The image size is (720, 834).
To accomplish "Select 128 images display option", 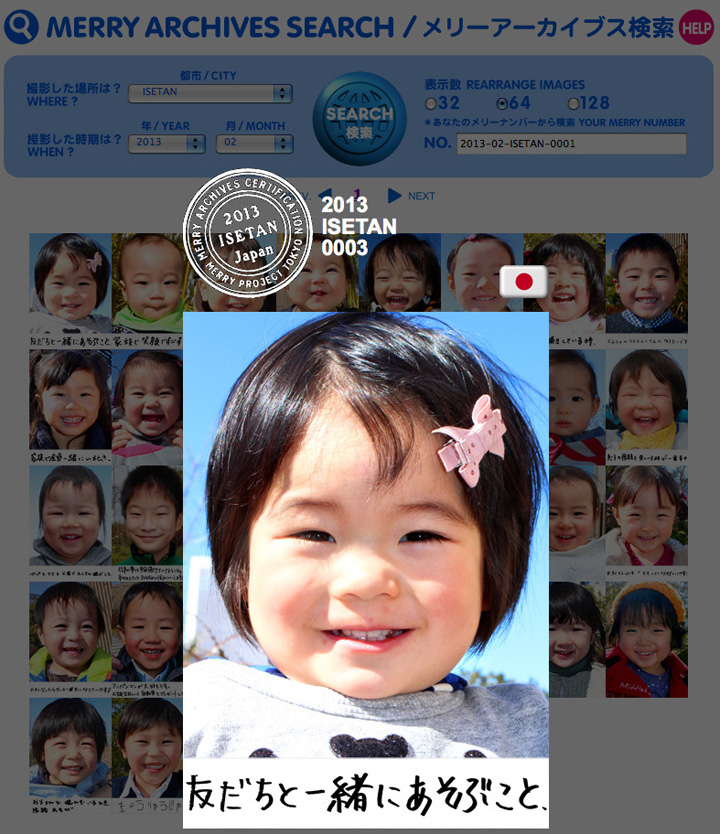I will 574,103.
